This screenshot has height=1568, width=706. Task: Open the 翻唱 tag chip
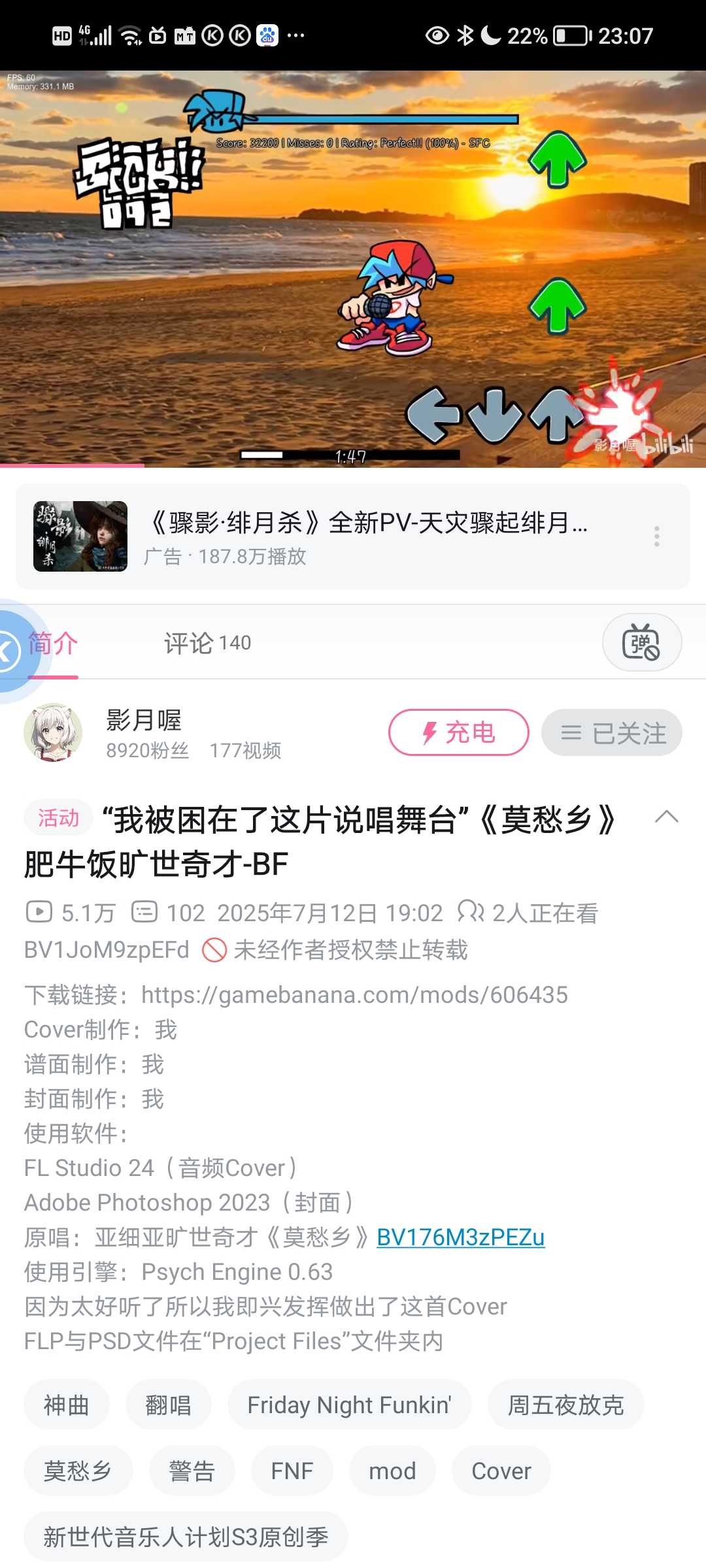tap(168, 1405)
